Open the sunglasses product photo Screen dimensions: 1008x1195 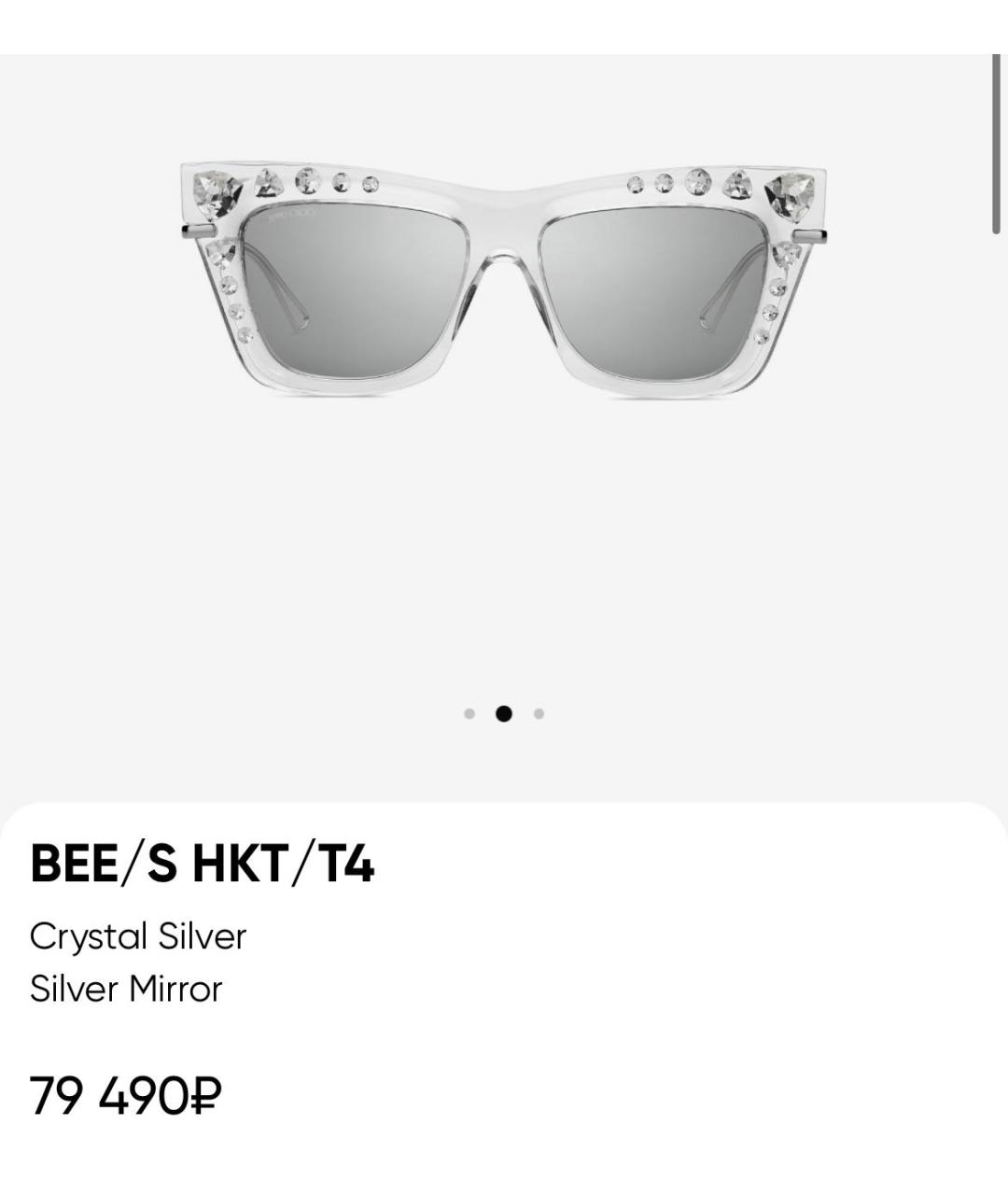click(504, 280)
